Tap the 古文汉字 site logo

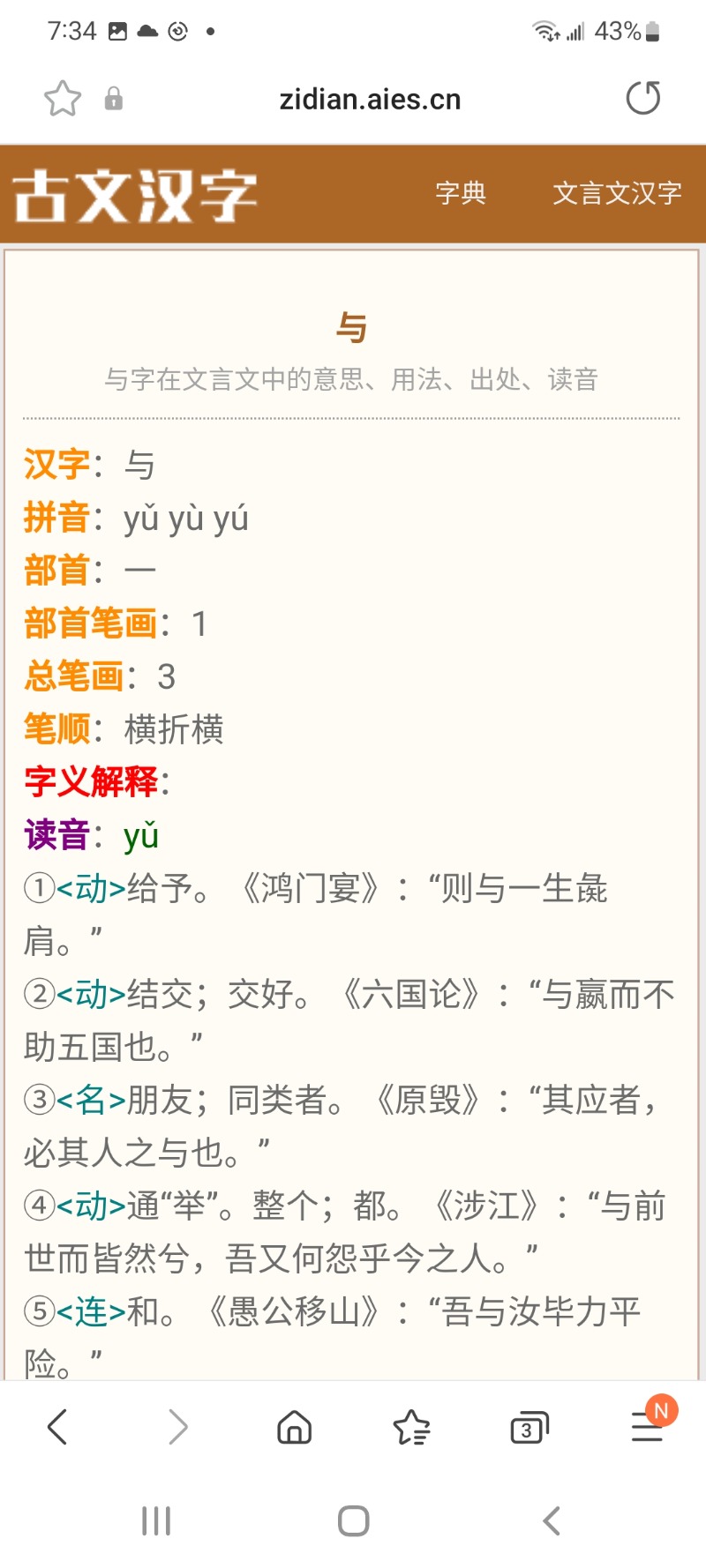(x=135, y=195)
